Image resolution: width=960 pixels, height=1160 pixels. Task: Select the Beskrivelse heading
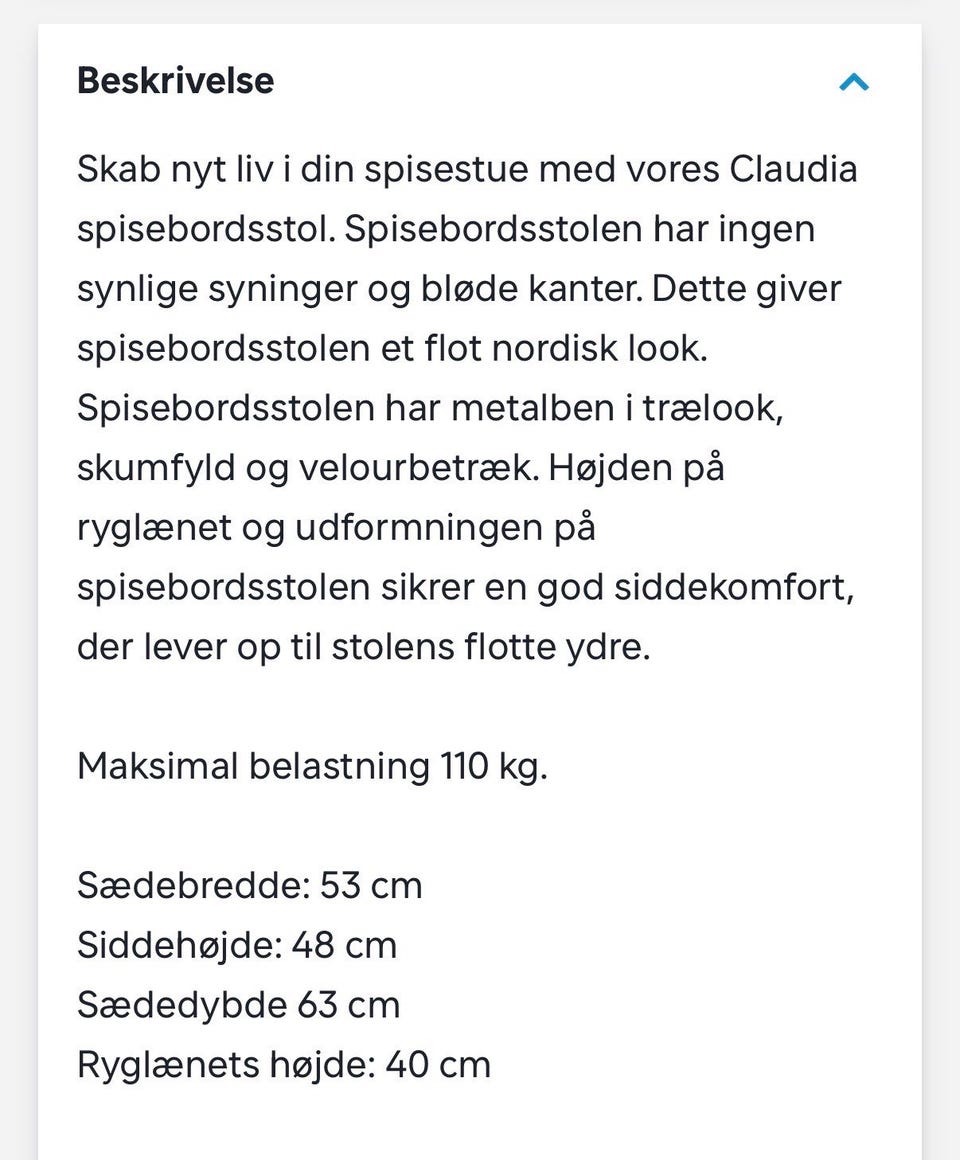pos(175,81)
